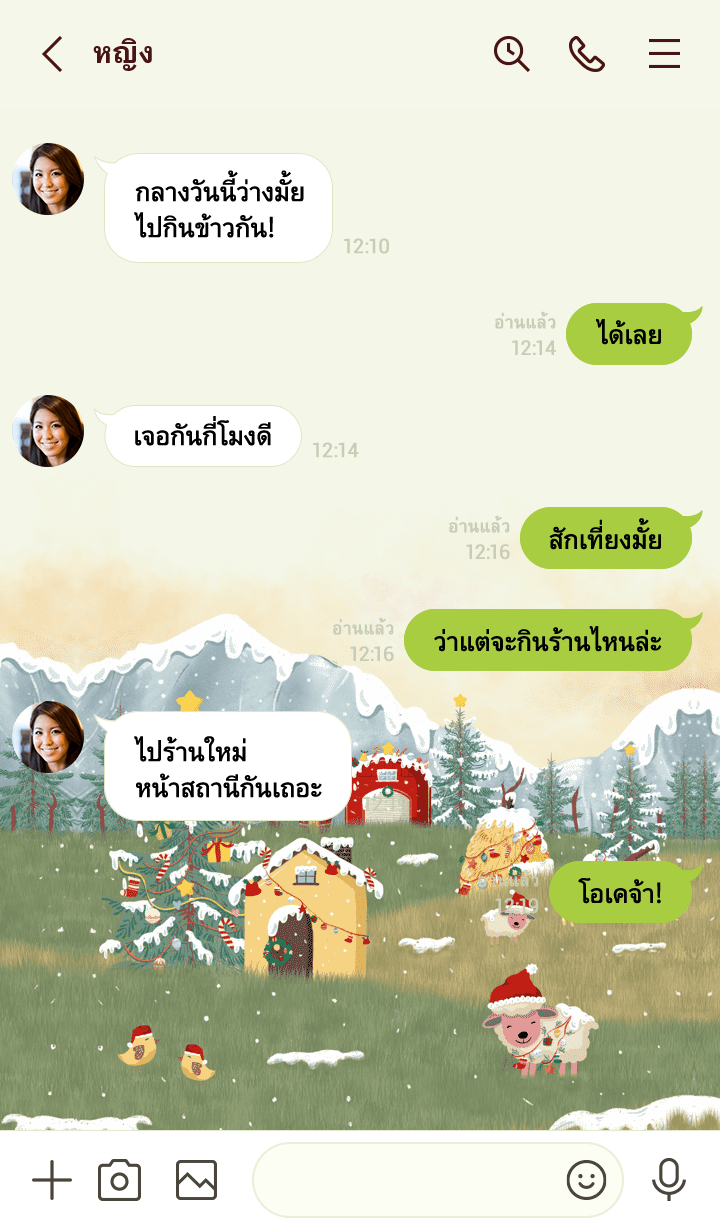
Task: Open the chat's hamburger menu
Action: click(x=664, y=54)
